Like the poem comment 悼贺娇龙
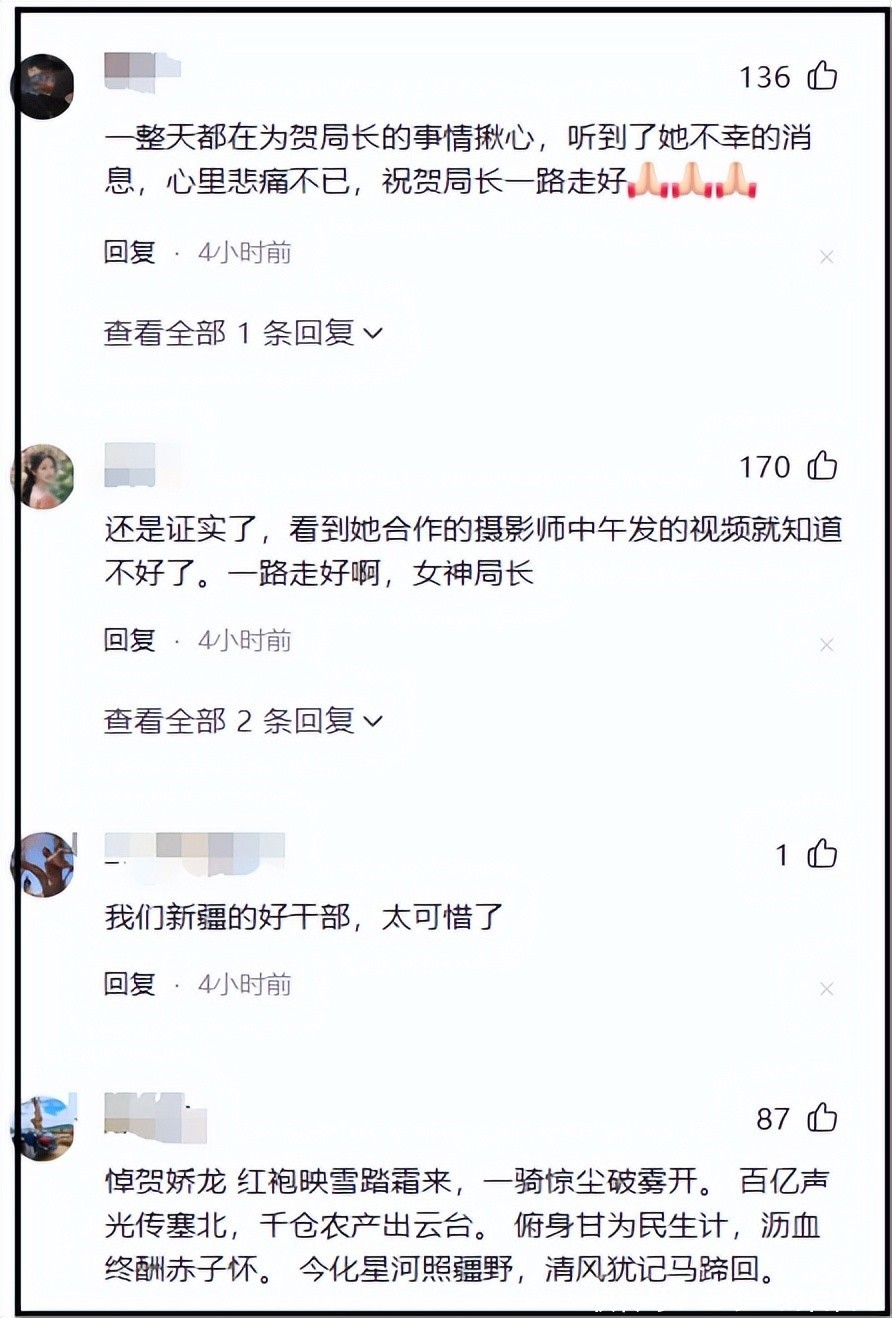Screen dimensions: 892x1318 pos(822,1118)
